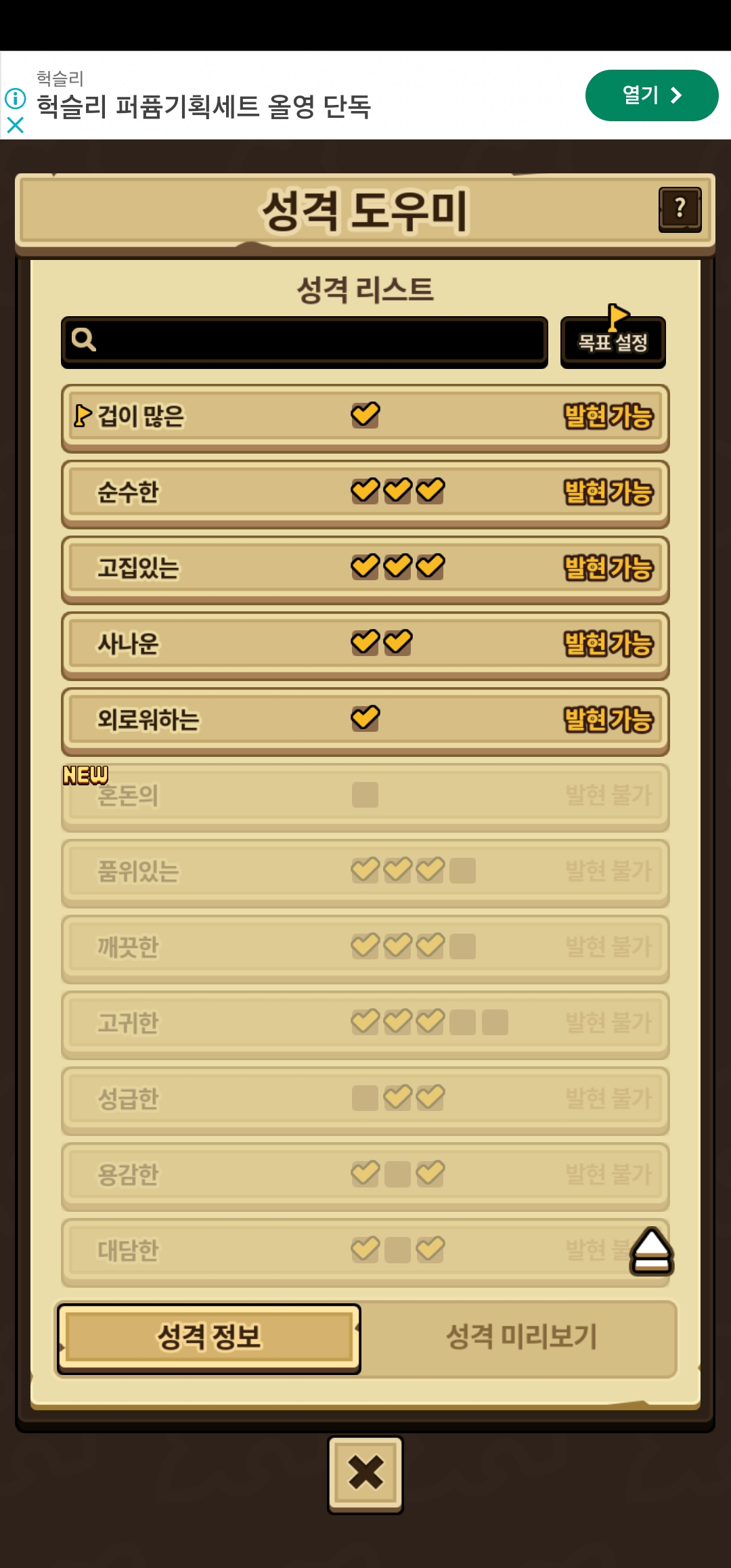The height and width of the screenshot is (1568, 731).
Task: Open the question mark help button
Action: [x=680, y=209]
